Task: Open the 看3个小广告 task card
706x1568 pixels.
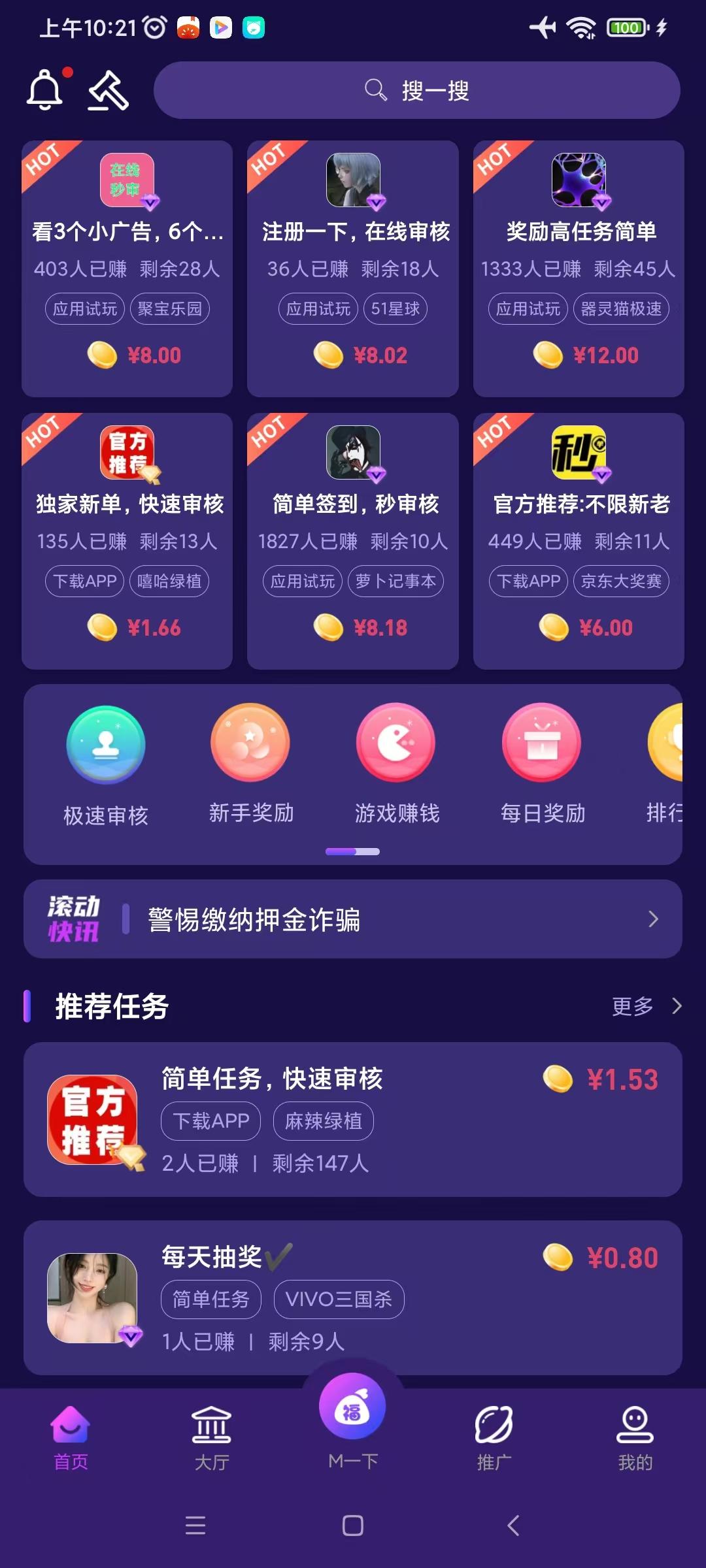Action: (x=127, y=269)
